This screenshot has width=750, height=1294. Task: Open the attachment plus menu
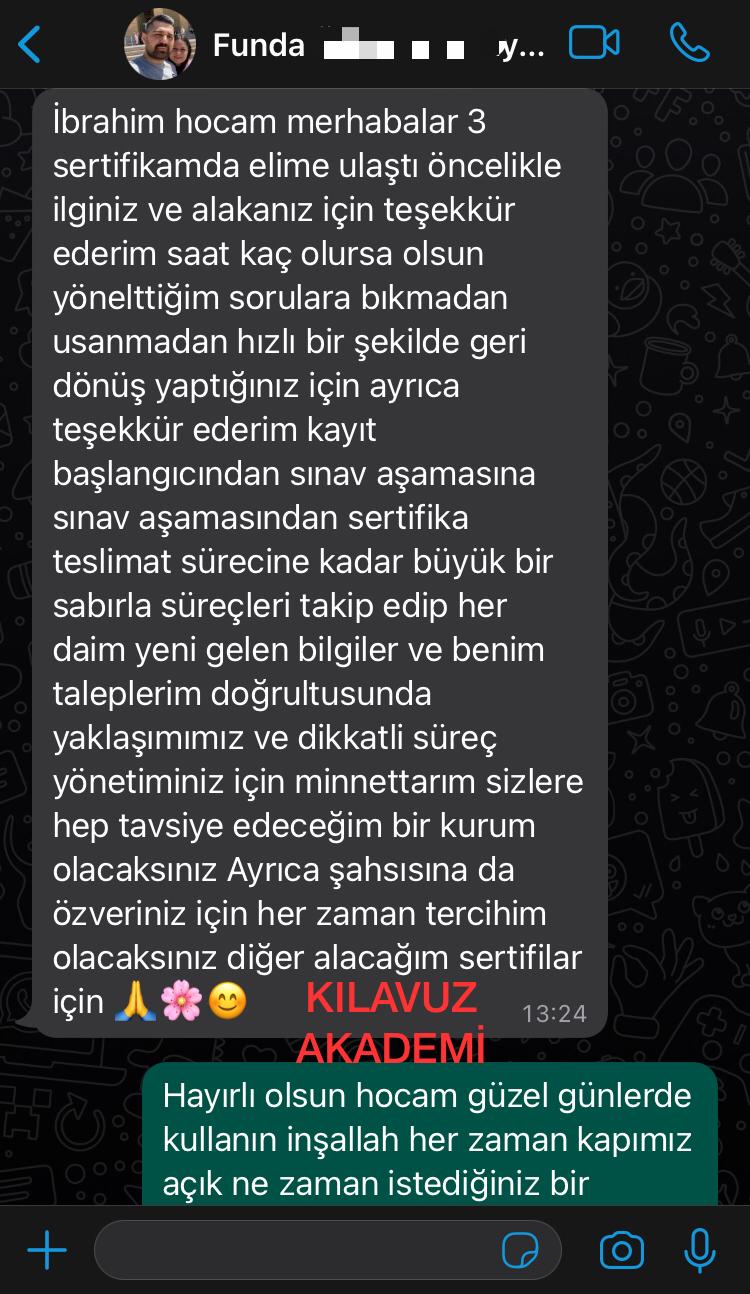pyautogui.click(x=46, y=1251)
